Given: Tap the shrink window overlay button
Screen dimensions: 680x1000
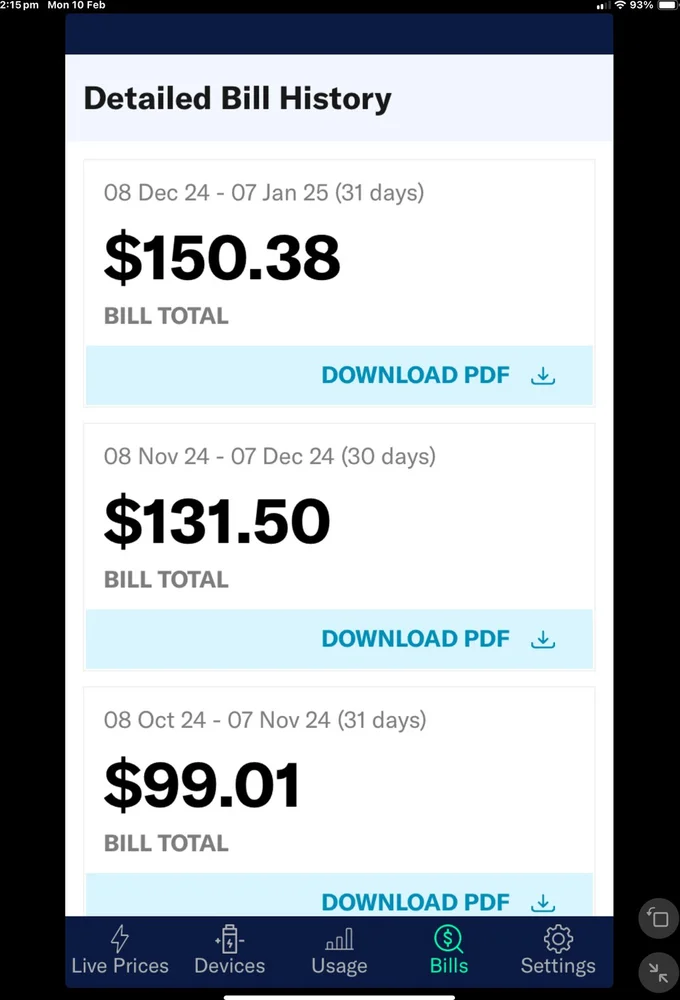Looking at the screenshot, I should pos(658,970).
